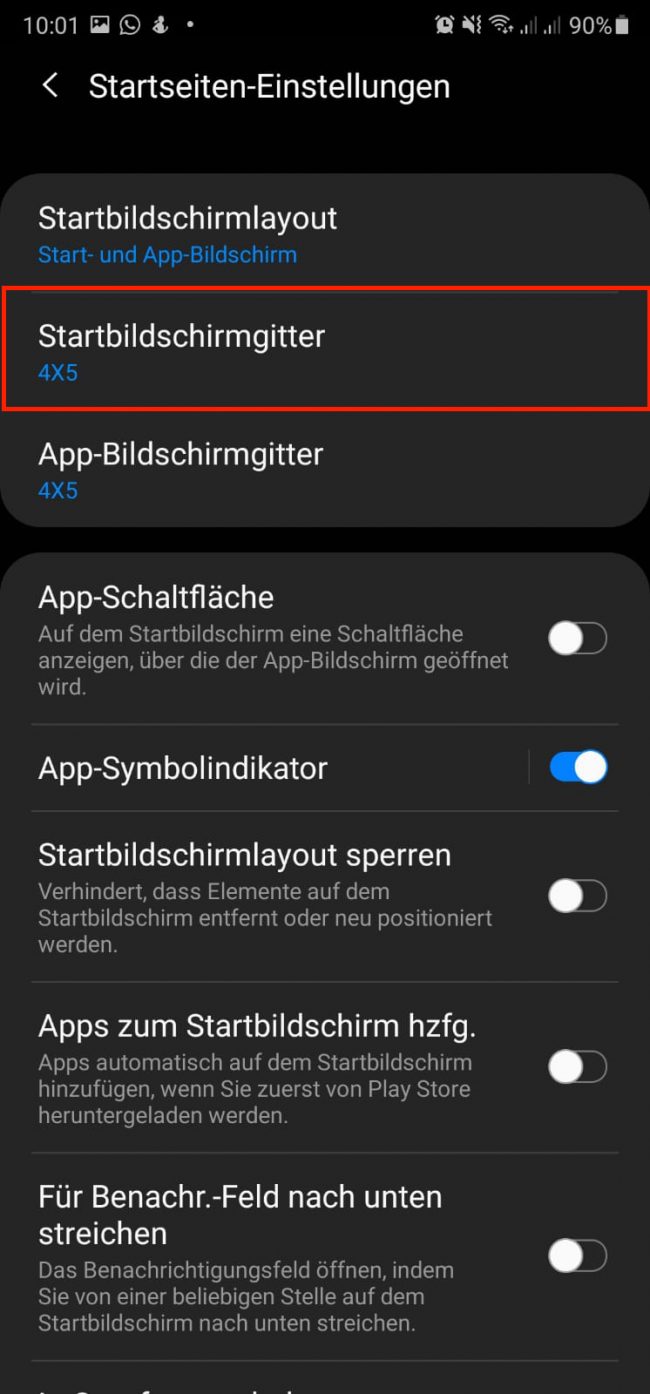Turn off App-Symbolindikator switch
Screen dimensions: 650x1394
(x=577, y=767)
